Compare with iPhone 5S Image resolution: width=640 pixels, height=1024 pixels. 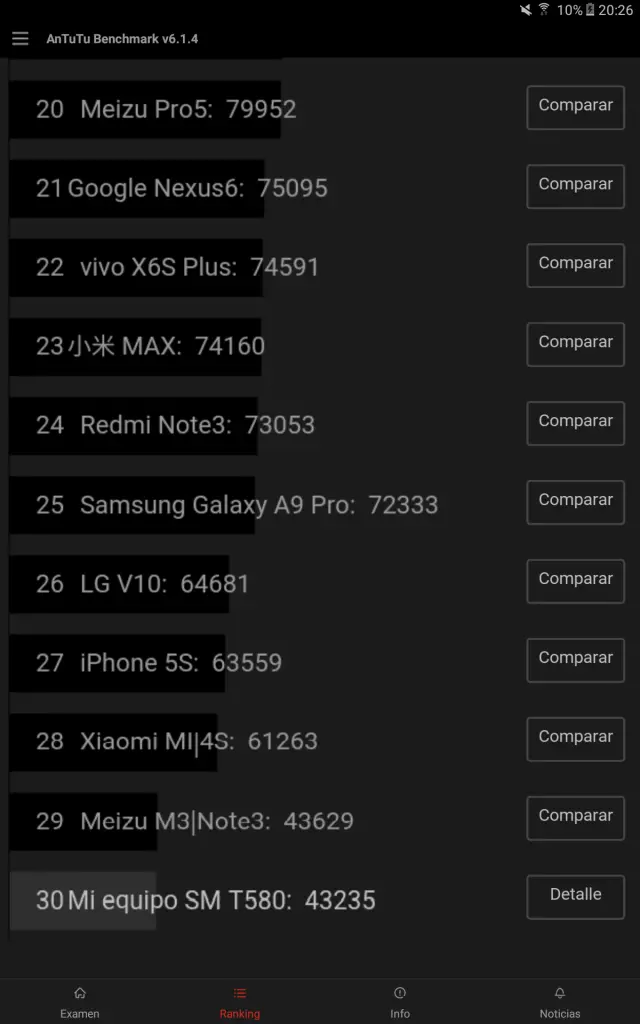point(575,660)
